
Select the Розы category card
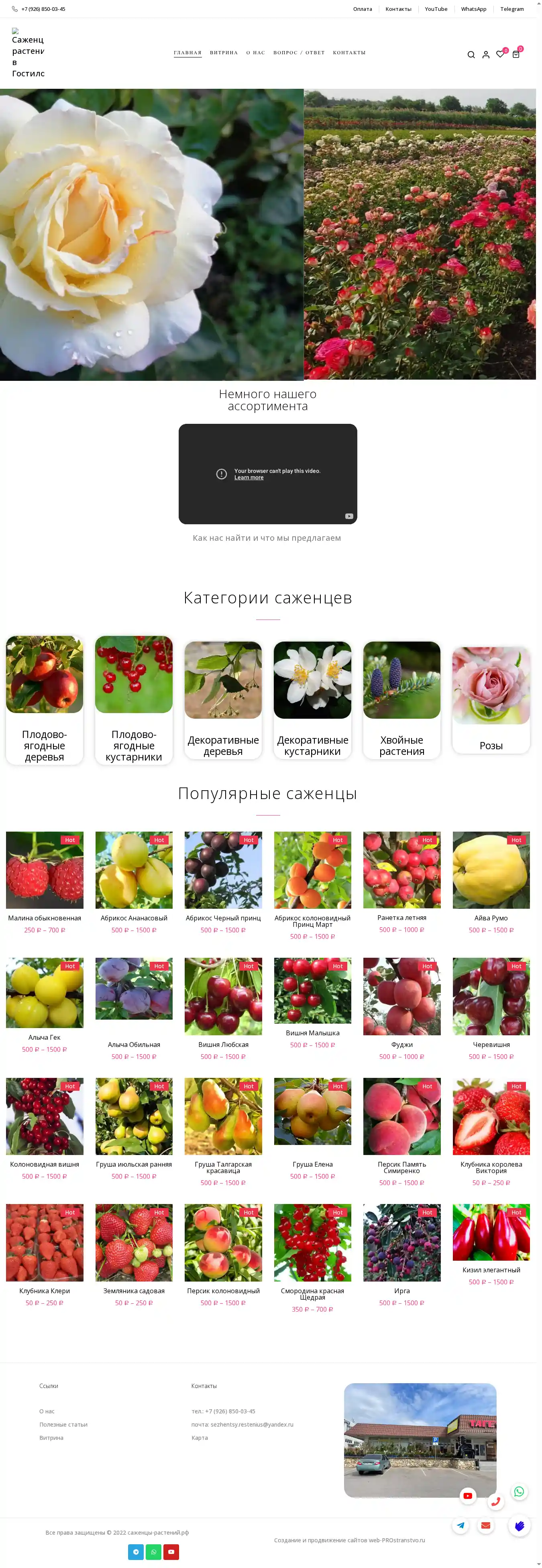pos(491,700)
